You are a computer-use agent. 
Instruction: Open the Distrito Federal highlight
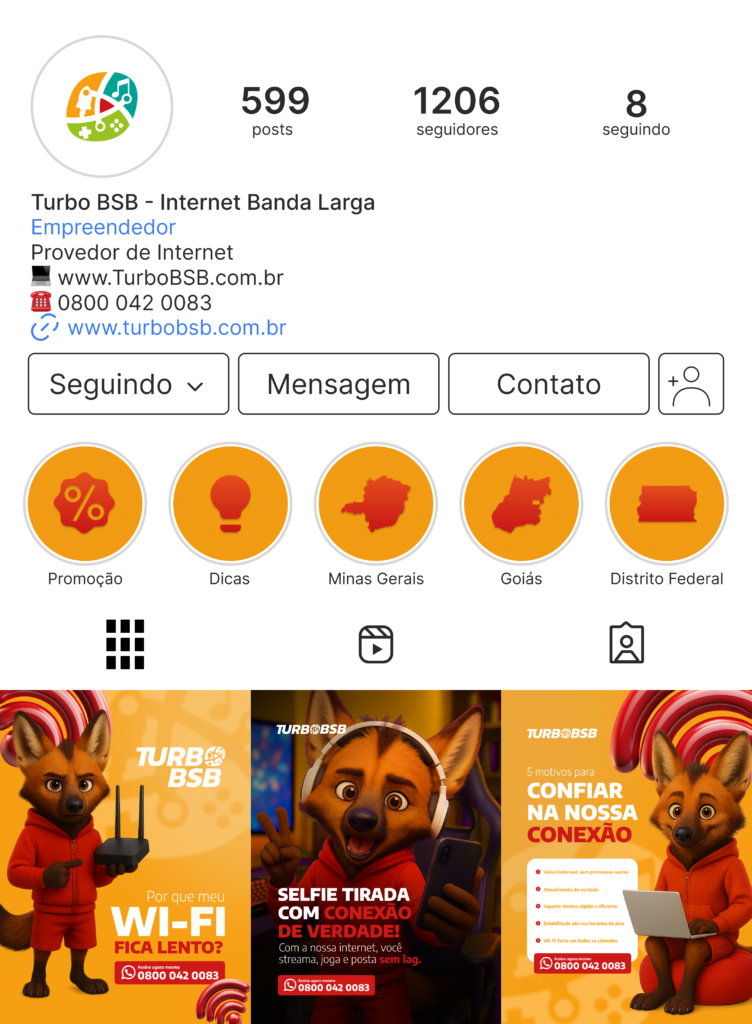(x=666, y=504)
